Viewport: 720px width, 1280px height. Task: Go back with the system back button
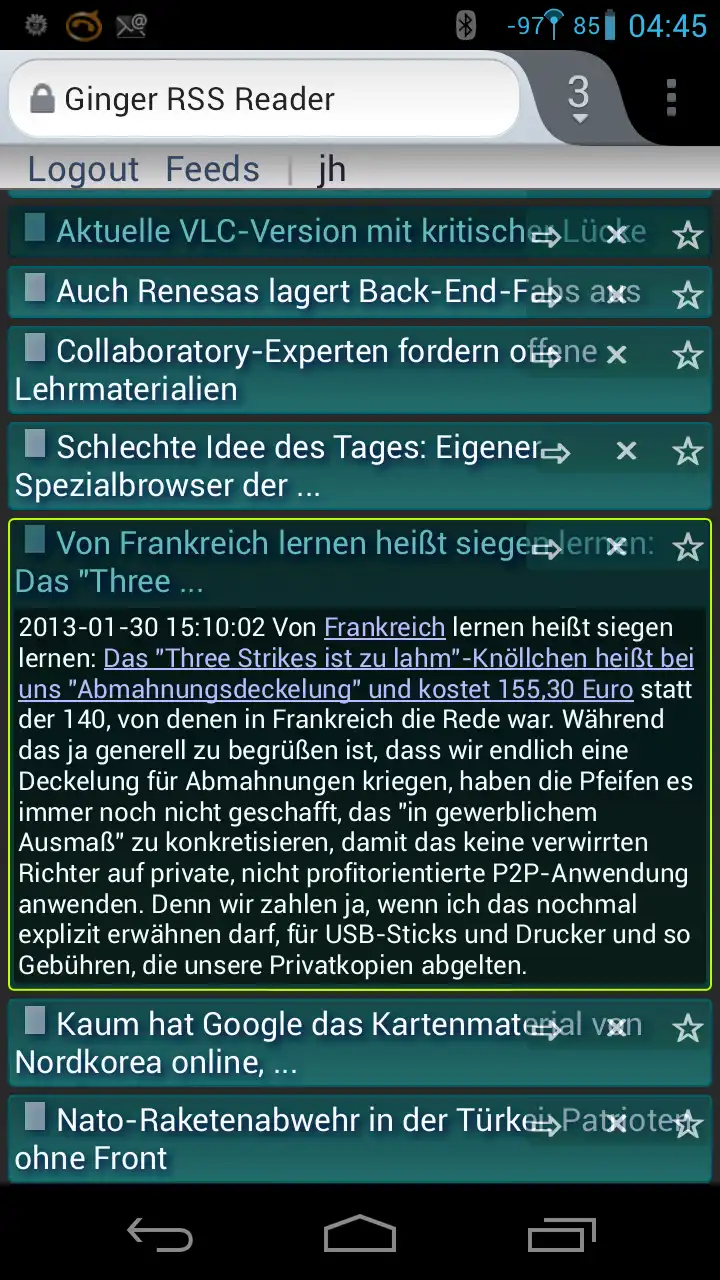click(160, 1235)
